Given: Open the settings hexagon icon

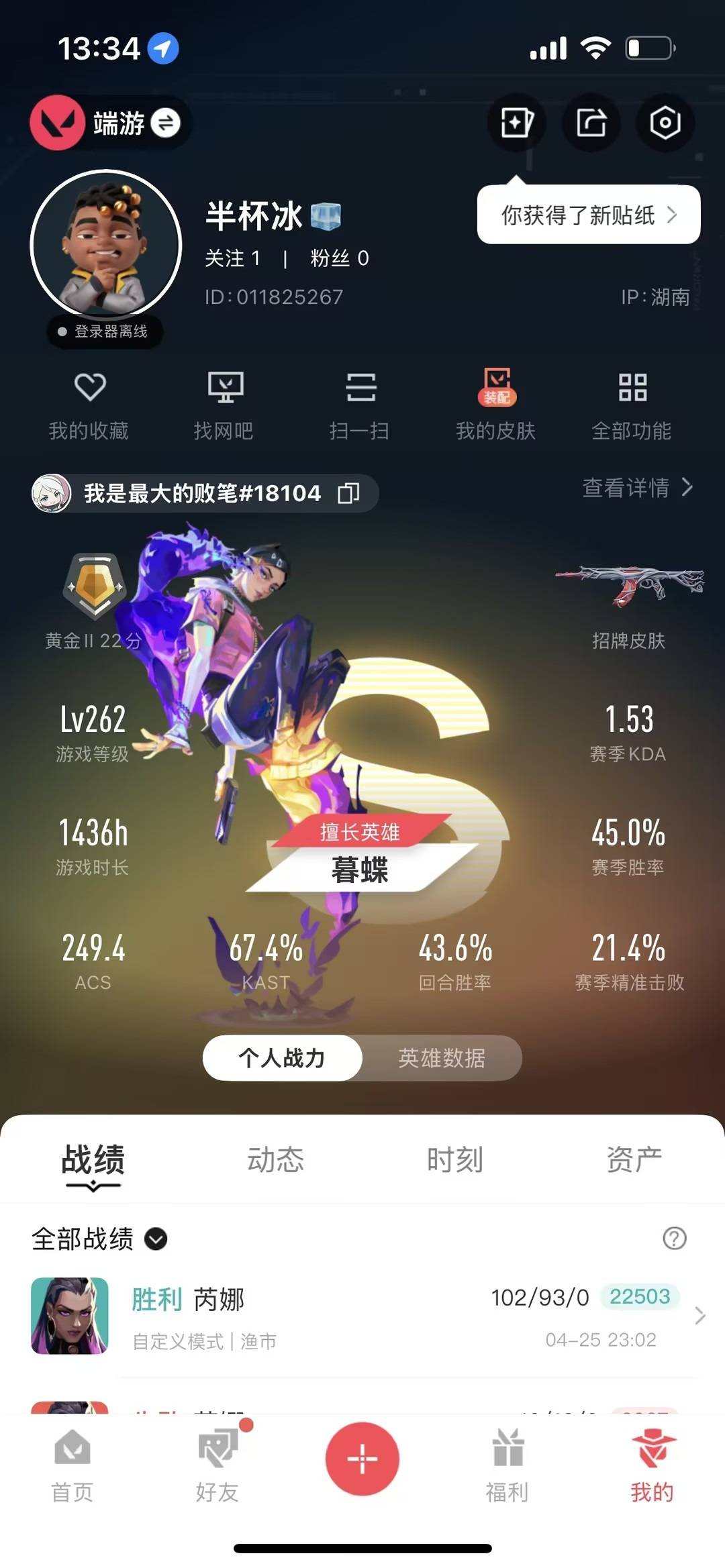Looking at the screenshot, I should click(664, 123).
